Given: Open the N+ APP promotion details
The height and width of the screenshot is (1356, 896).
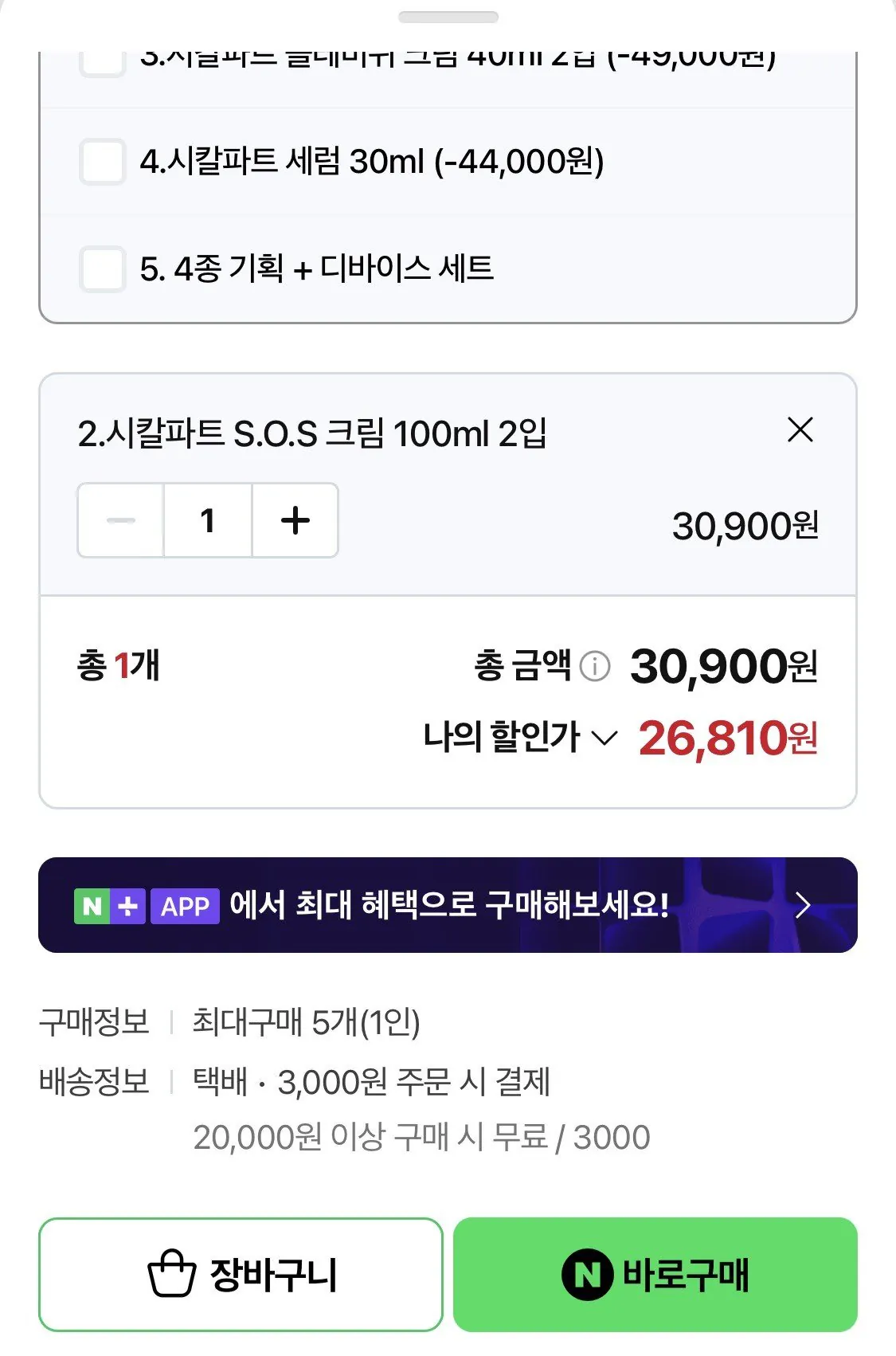Looking at the screenshot, I should click(448, 906).
